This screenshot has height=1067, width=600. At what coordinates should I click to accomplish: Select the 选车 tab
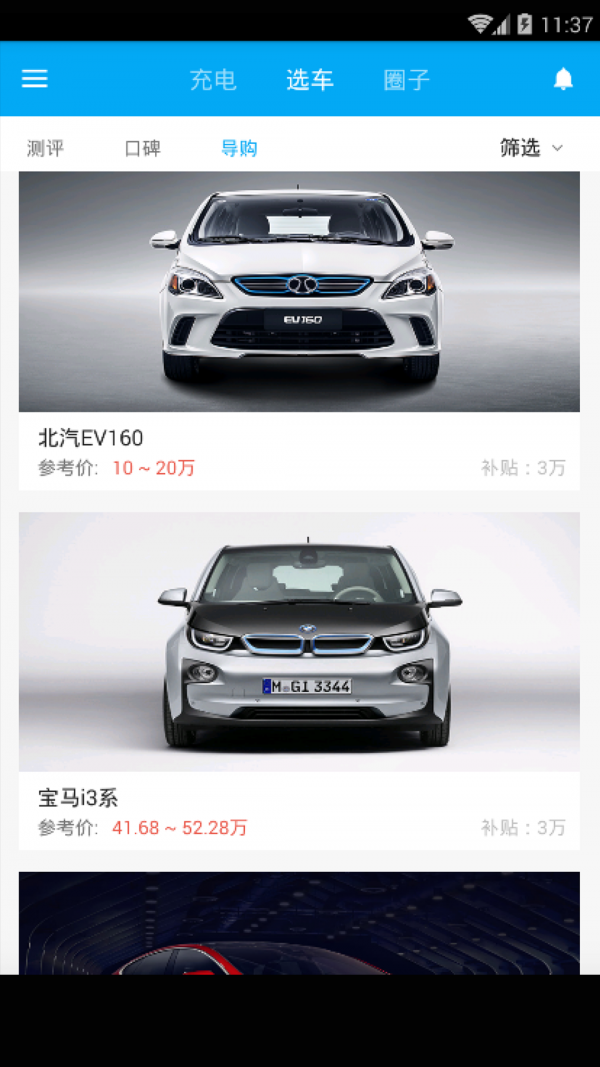tap(310, 80)
